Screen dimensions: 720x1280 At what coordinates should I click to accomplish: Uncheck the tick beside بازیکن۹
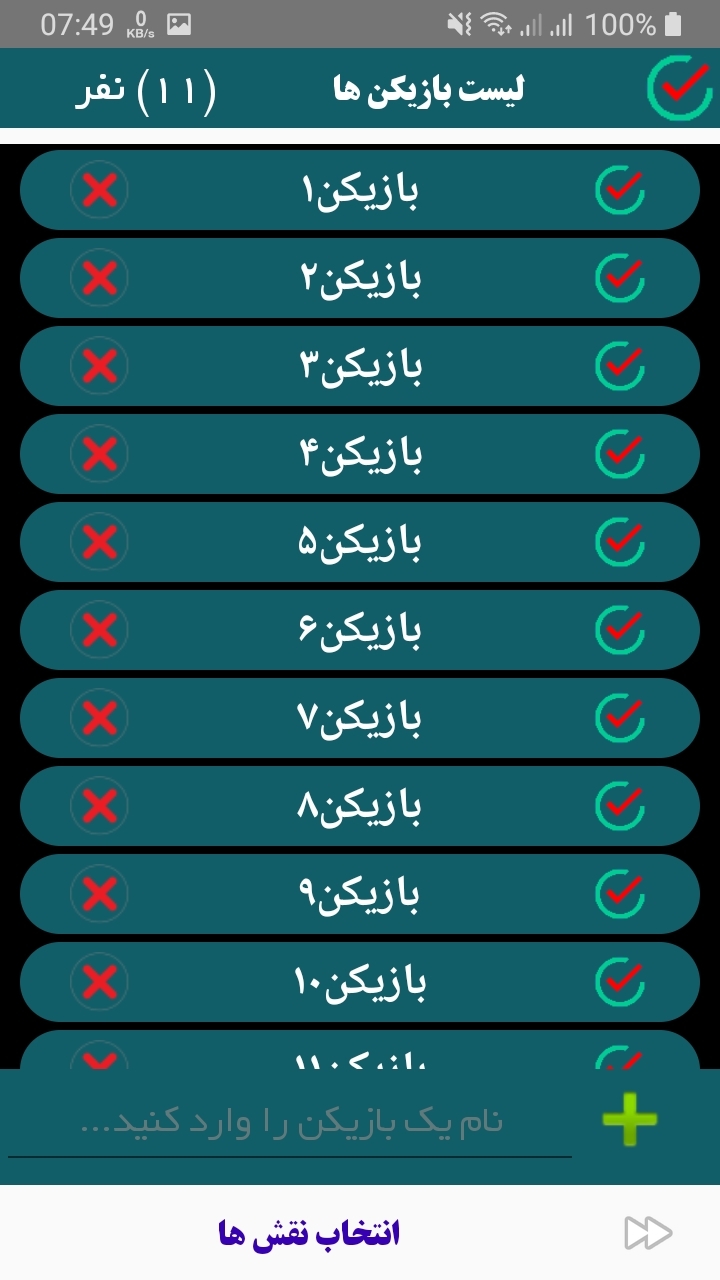pos(620,894)
